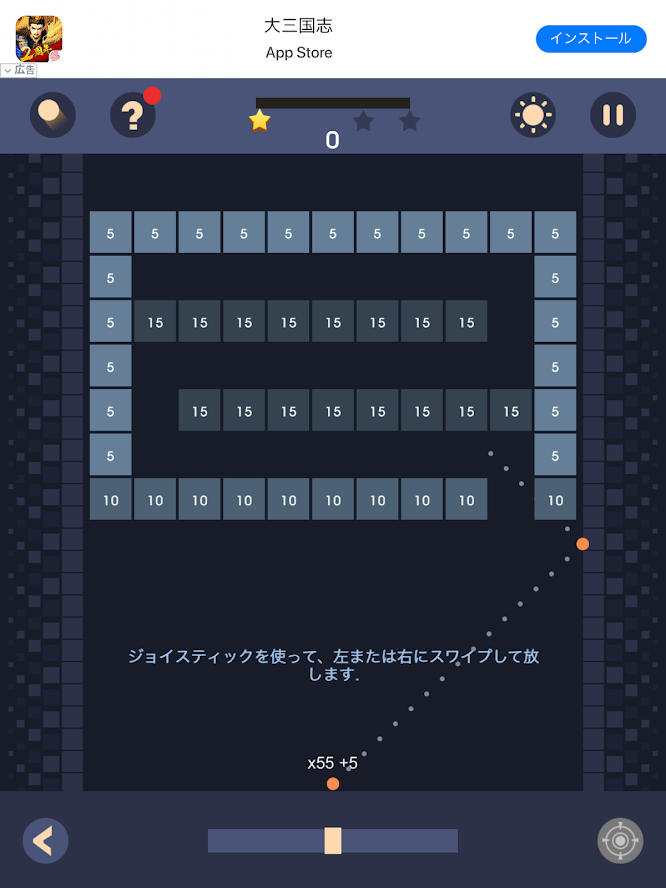Viewport: 666px width, 888px height.
Task: Toggle the brightness sun icon
Action: pyautogui.click(x=533, y=115)
